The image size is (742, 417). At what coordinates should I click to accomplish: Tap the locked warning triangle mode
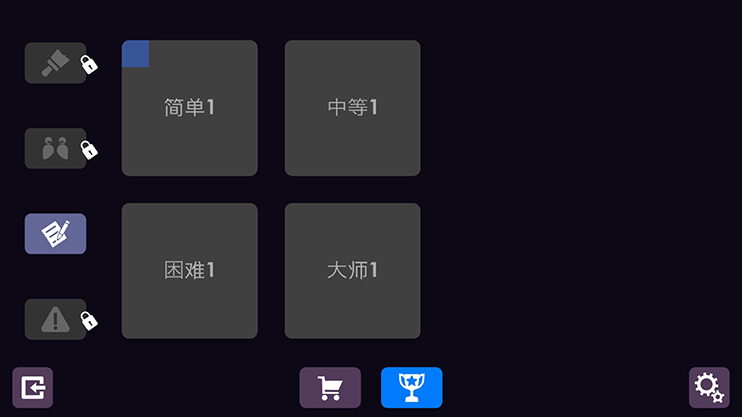point(55,319)
